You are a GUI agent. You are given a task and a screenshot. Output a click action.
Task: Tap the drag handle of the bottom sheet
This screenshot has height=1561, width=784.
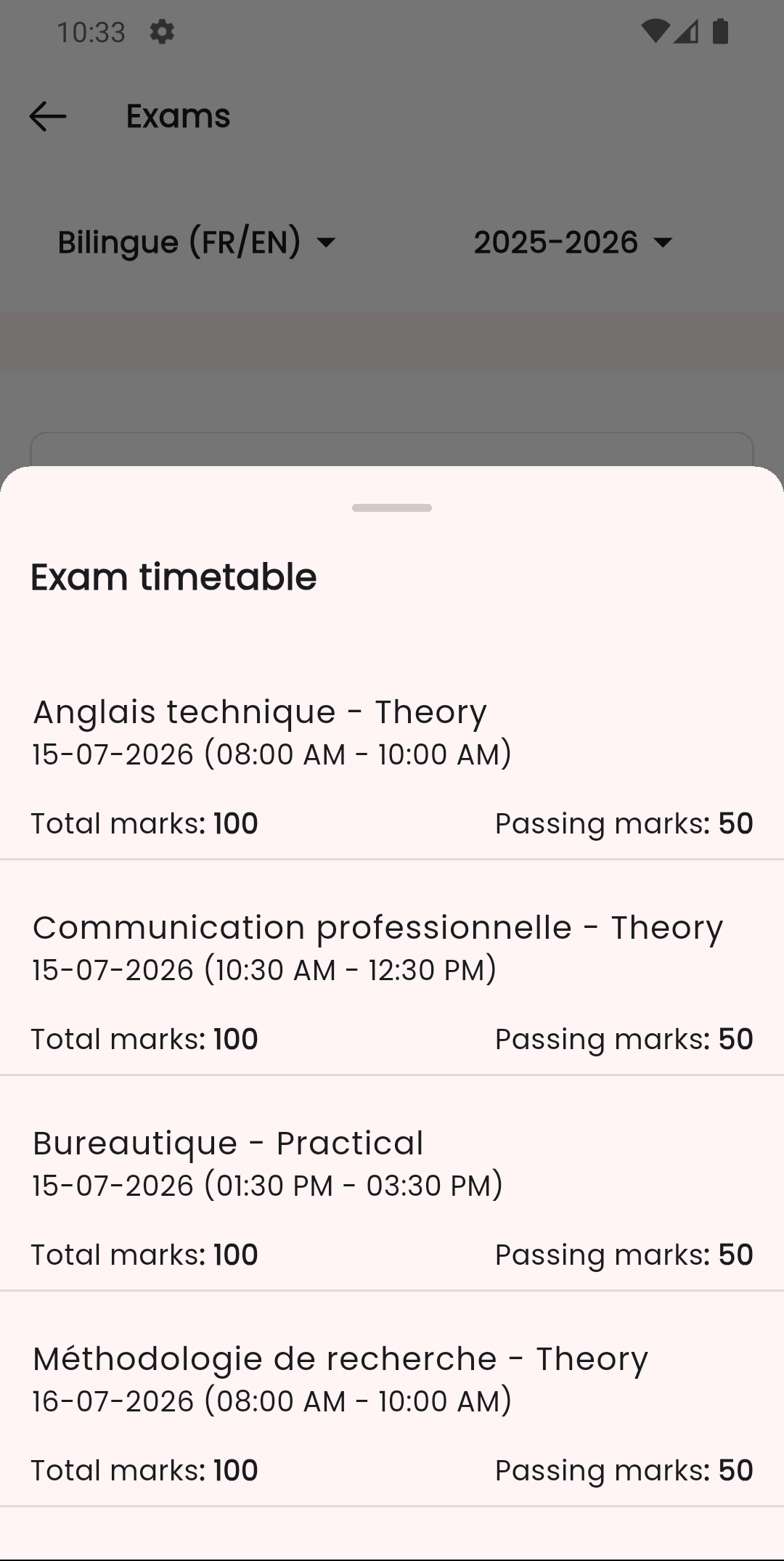point(391,508)
